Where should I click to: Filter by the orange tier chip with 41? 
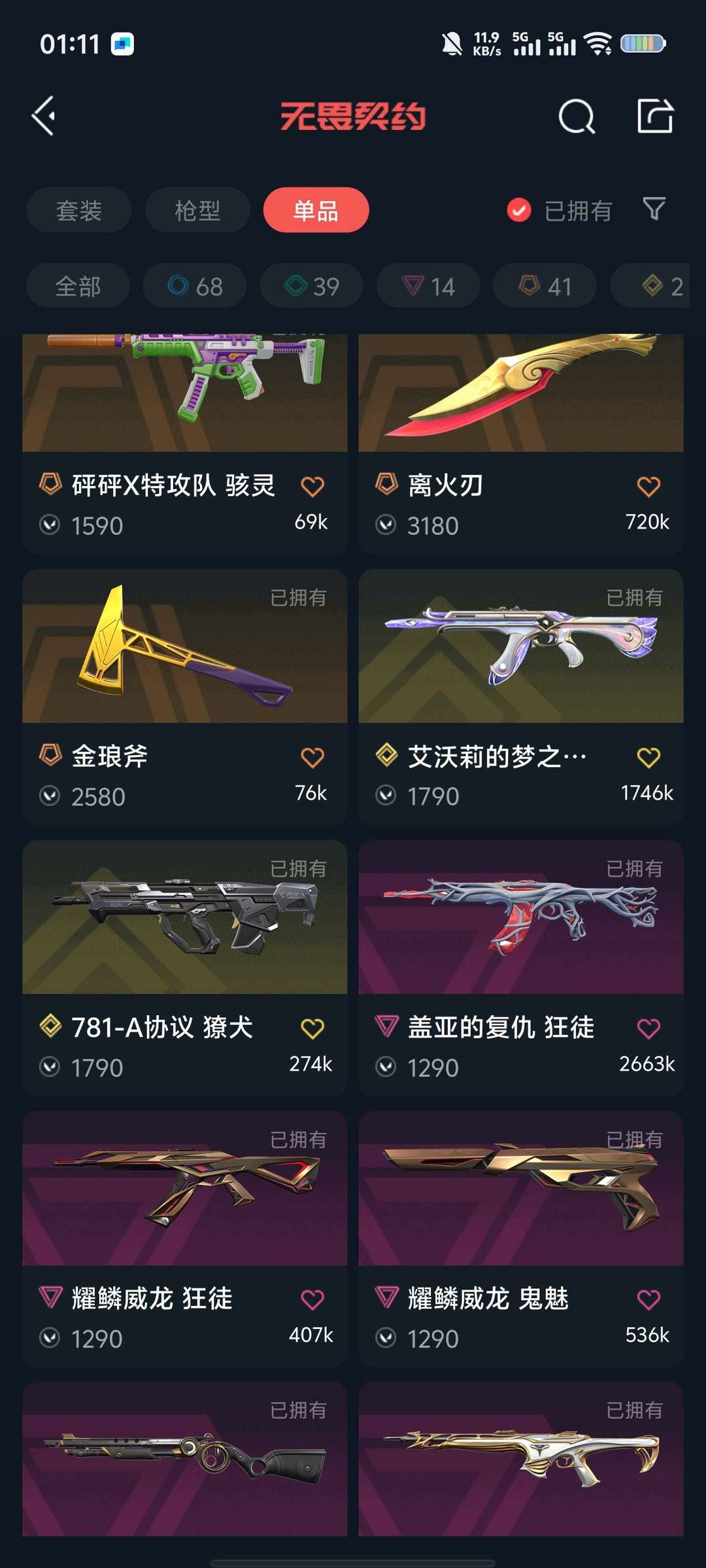tap(545, 286)
